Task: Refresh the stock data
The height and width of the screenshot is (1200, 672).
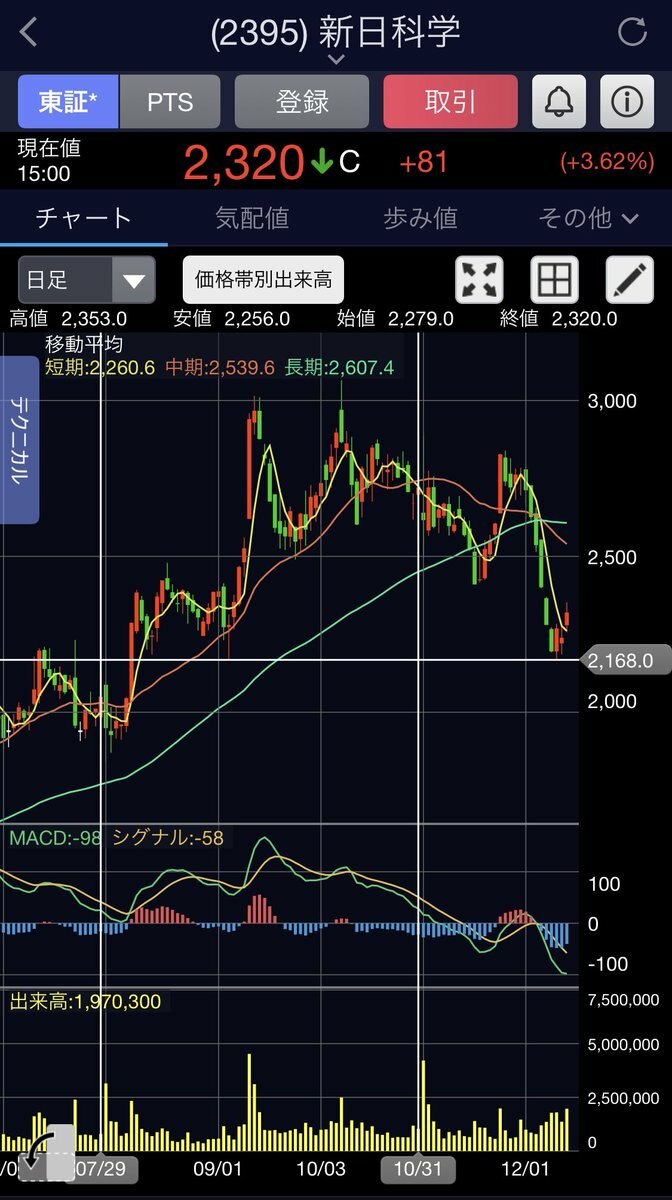Action: [632, 32]
